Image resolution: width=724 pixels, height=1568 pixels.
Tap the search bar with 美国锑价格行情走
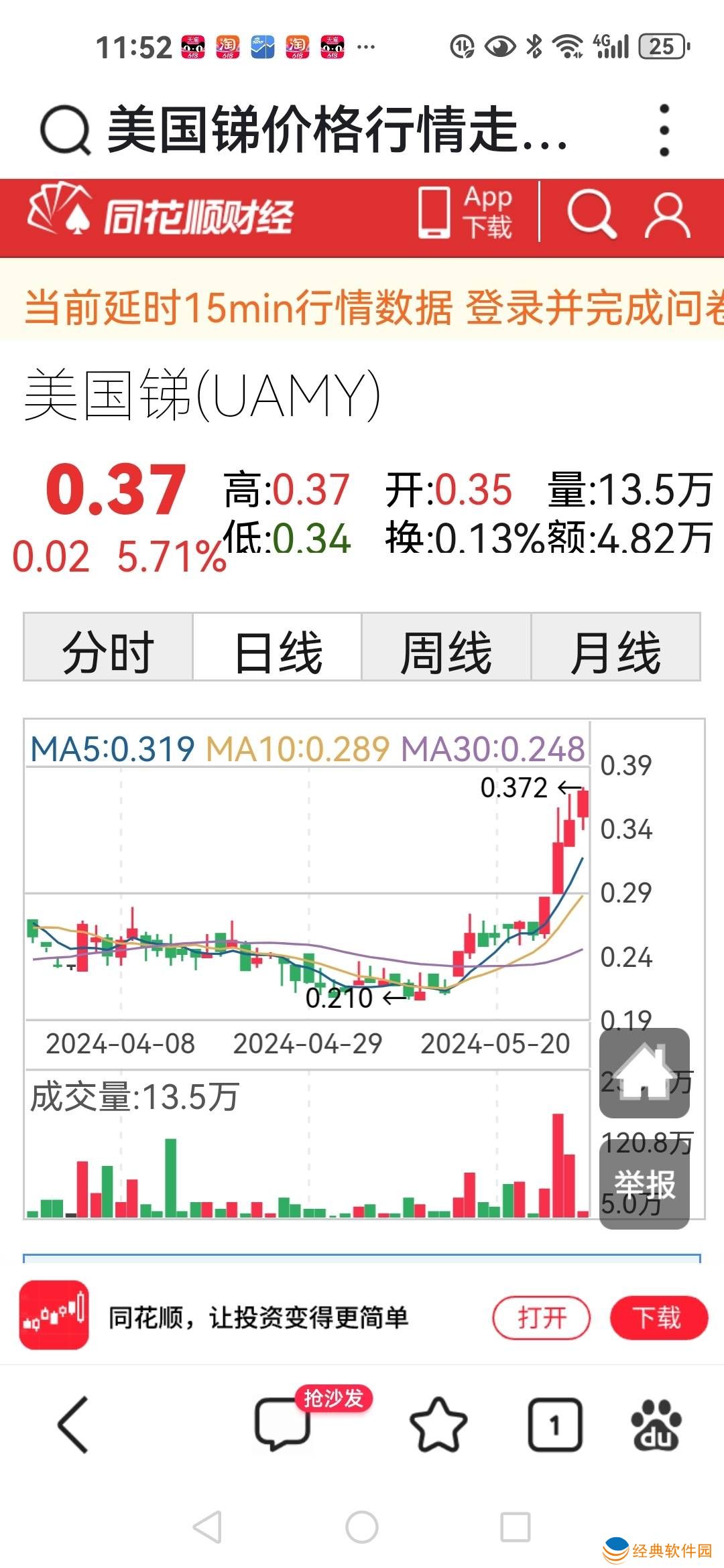click(335, 130)
